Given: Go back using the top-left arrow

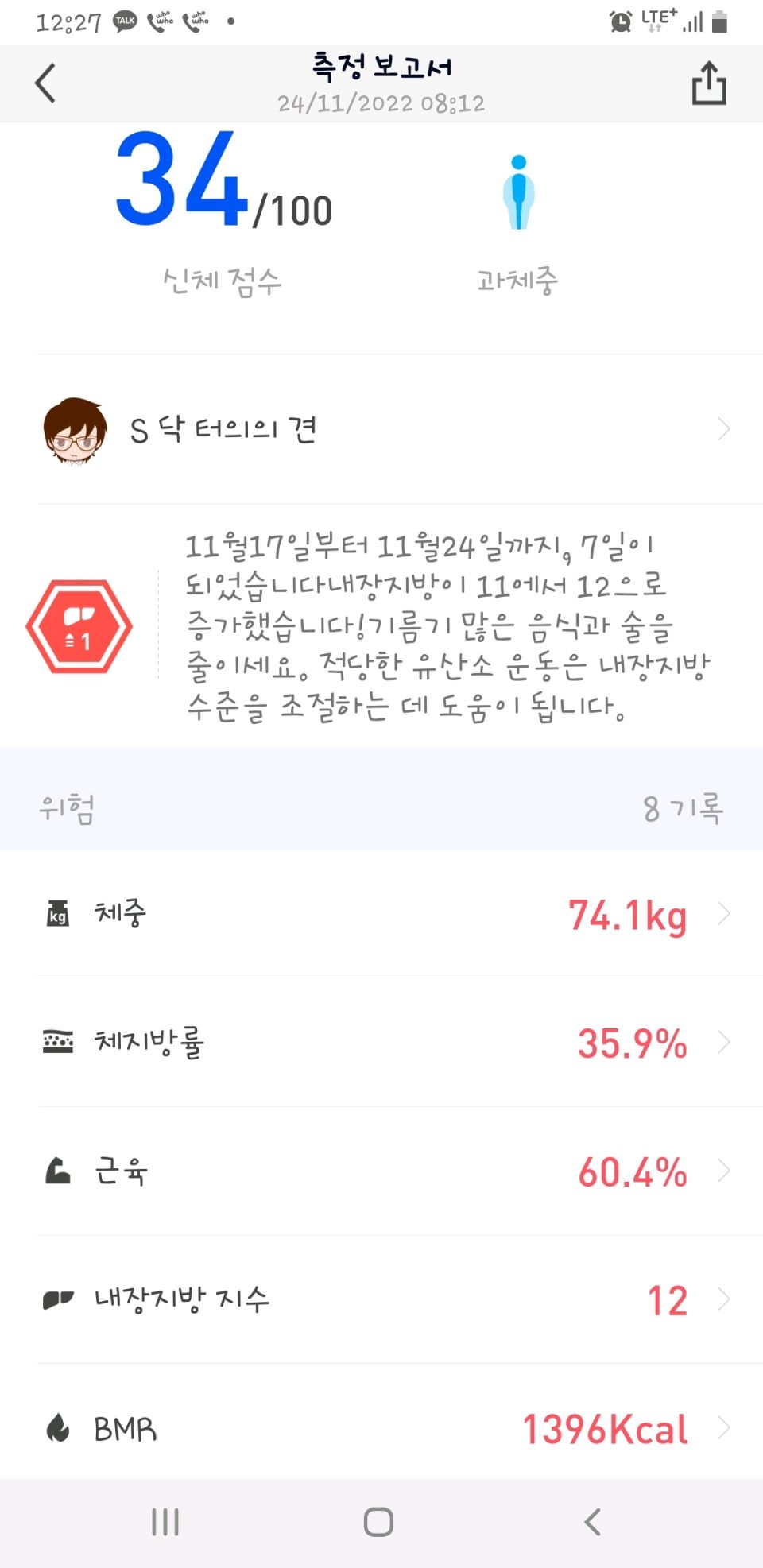Looking at the screenshot, I should click(45, 83).
